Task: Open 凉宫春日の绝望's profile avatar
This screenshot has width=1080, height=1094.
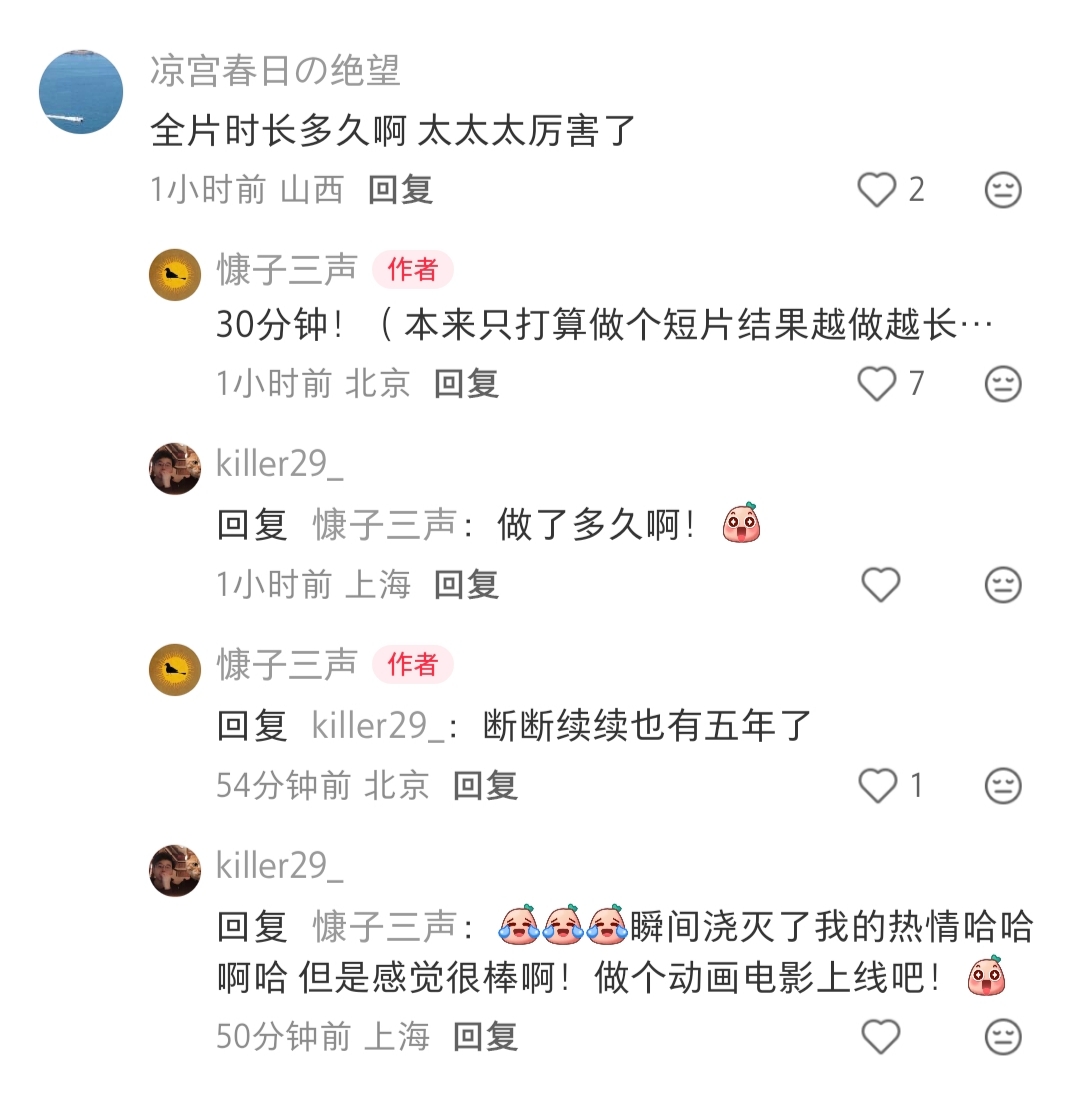Action: click(x=81, y=91)
